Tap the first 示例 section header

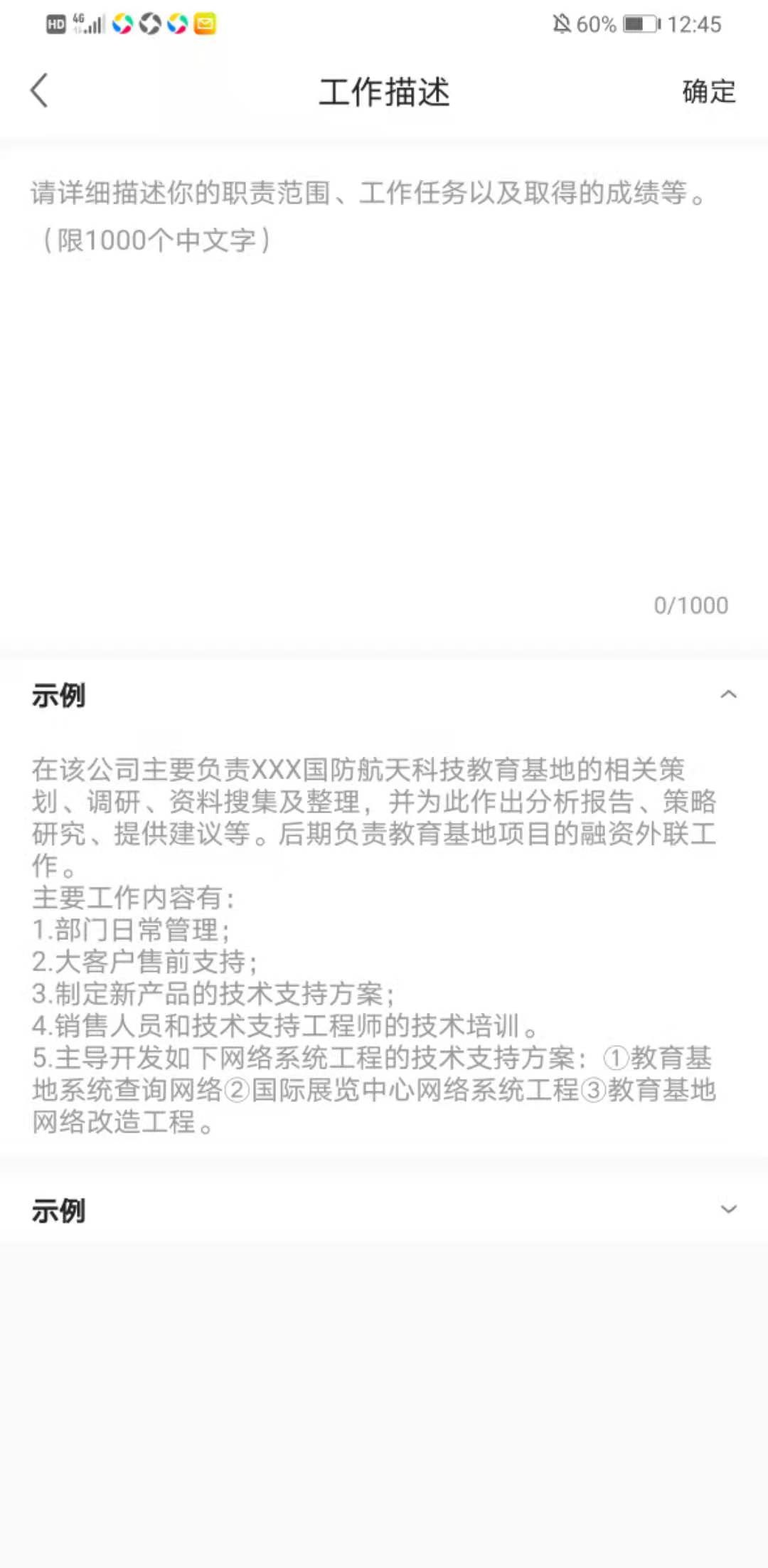58,694
